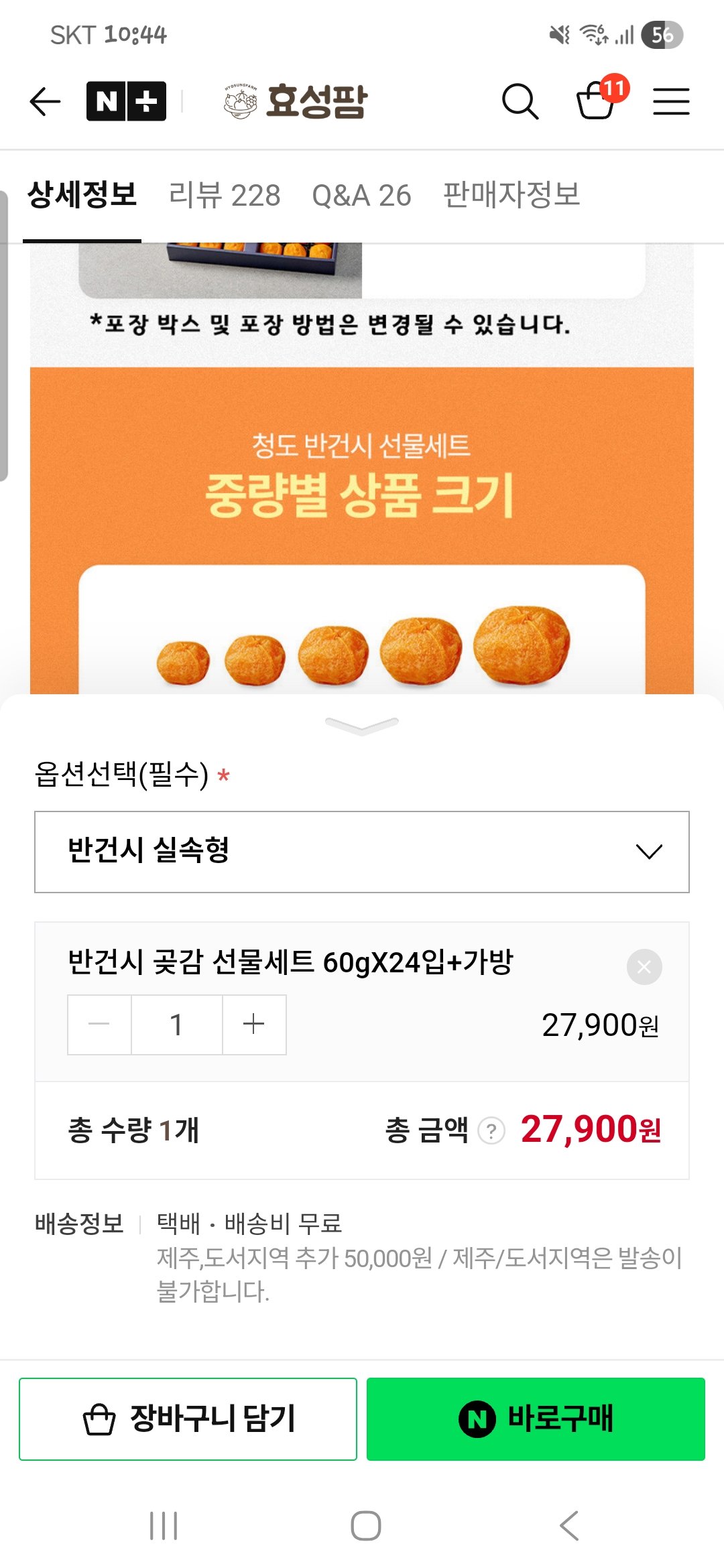Go back using the top arrow
724x1568 pixels.
(46, 102)
